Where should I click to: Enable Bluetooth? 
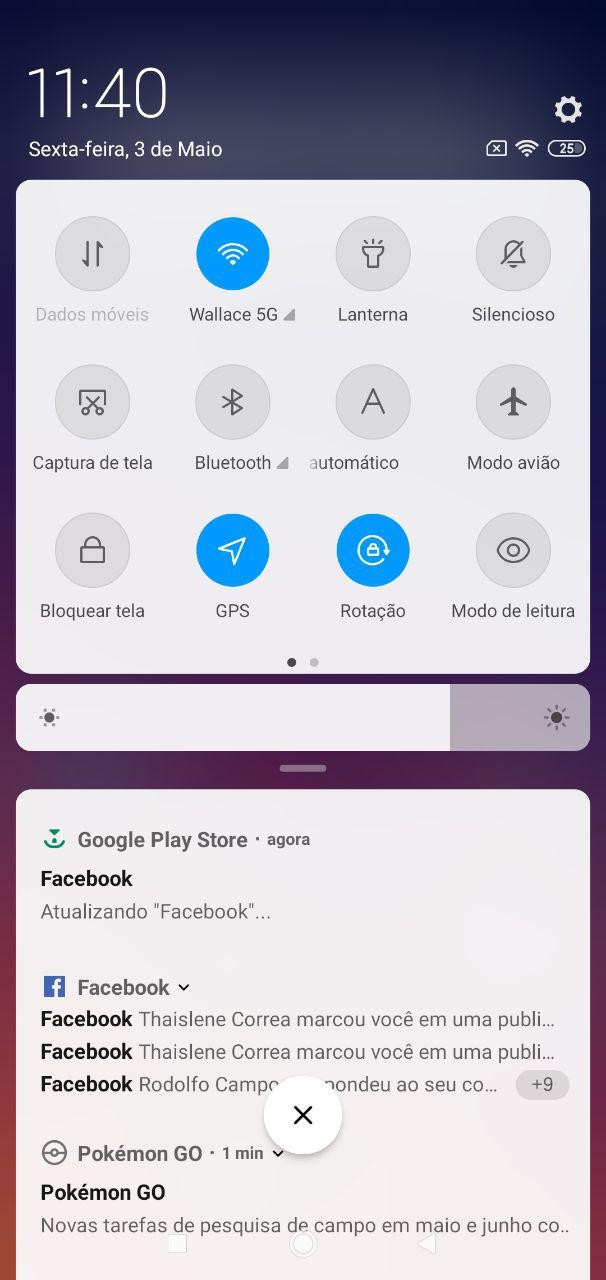(233, 402)
